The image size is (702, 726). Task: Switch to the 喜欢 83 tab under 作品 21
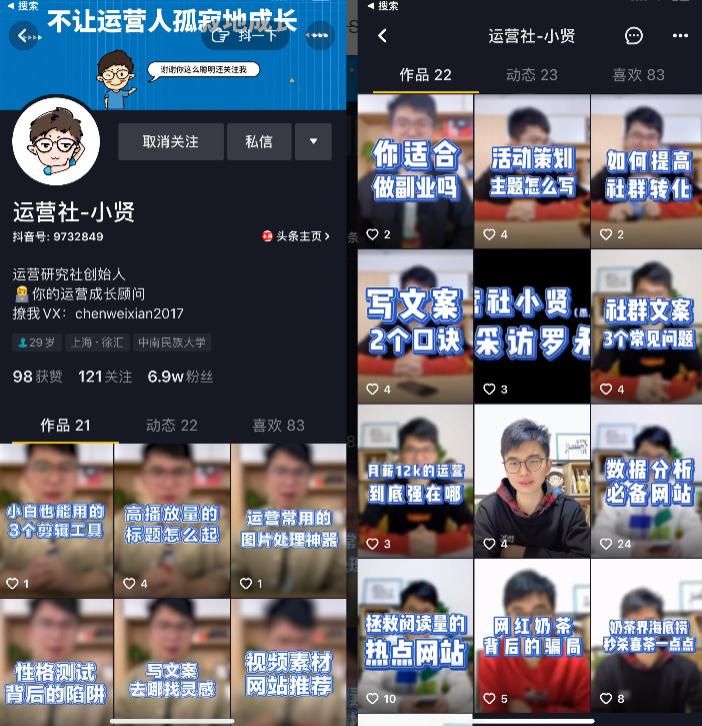(278, 425)
